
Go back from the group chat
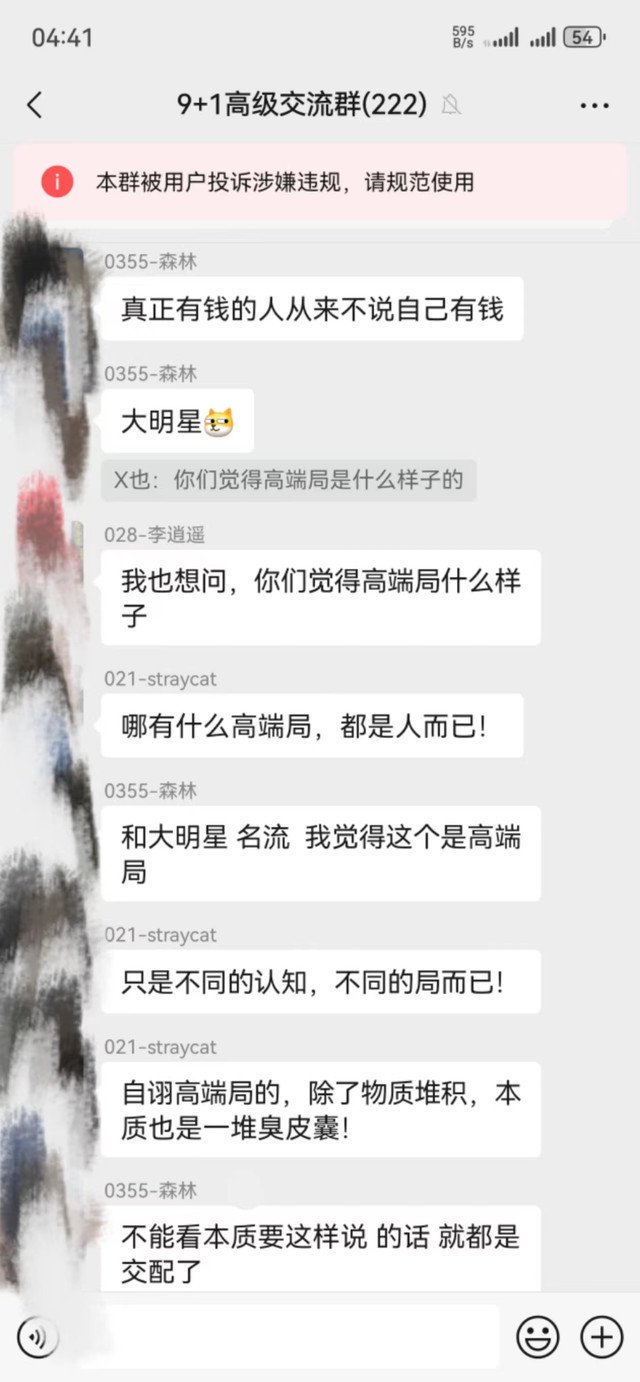click(x=35, y=105)
